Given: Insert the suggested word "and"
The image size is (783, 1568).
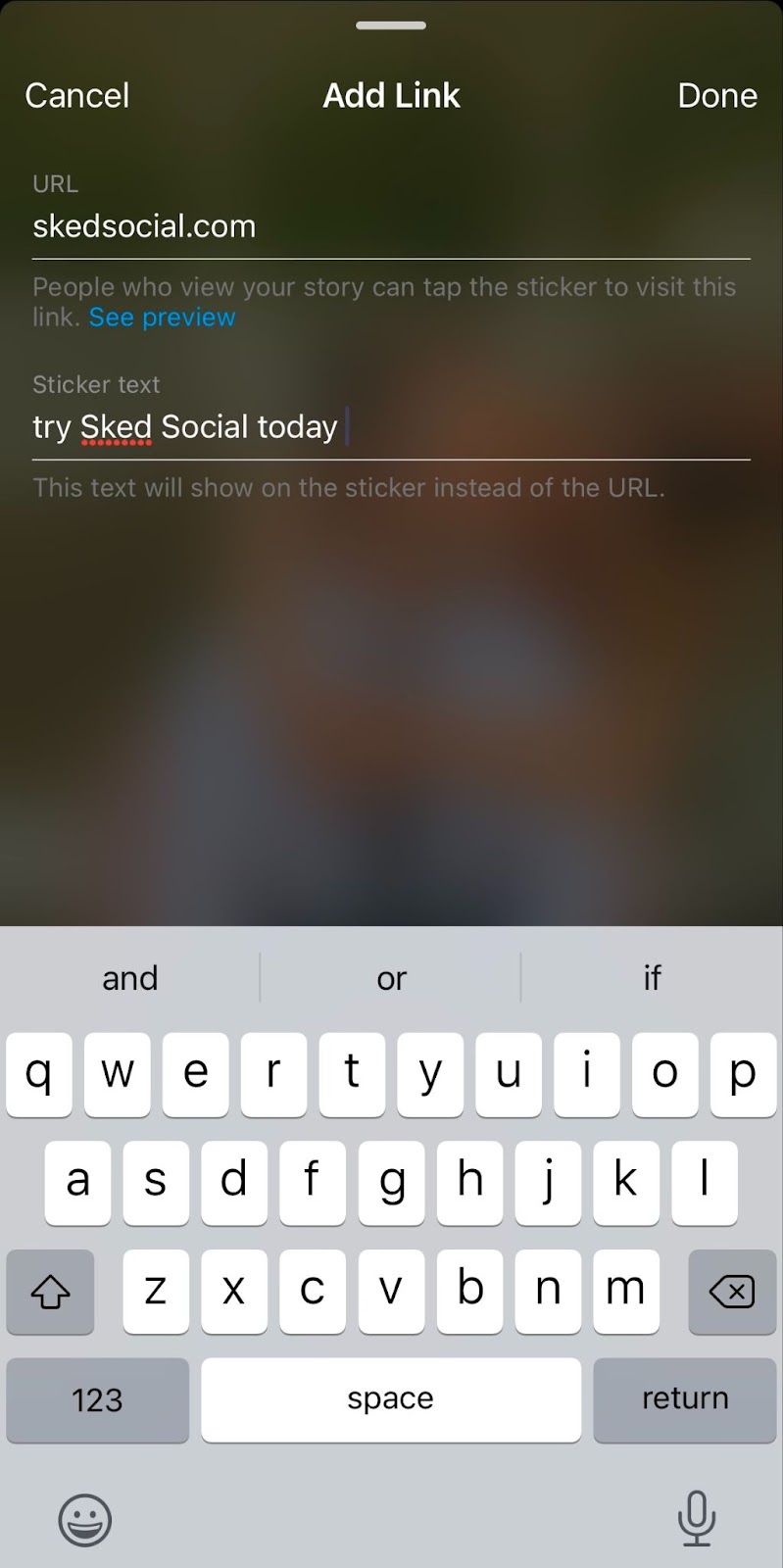Looking at the screenshot, I should 129,977.
